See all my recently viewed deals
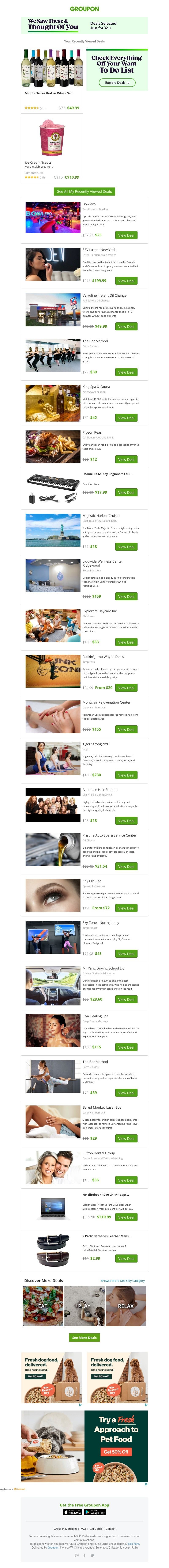This screenshot has width=169, height=1568. click(x=84, y=191)
